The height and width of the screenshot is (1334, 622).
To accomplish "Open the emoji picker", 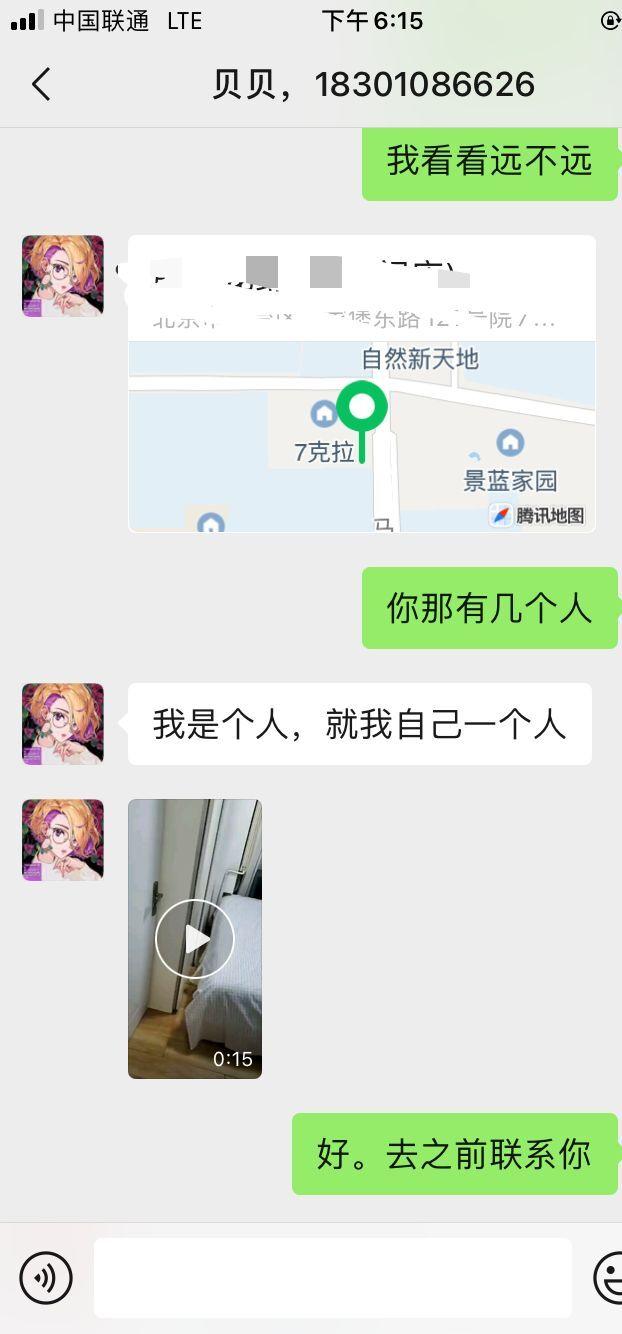I will (x=609, y=1277).
